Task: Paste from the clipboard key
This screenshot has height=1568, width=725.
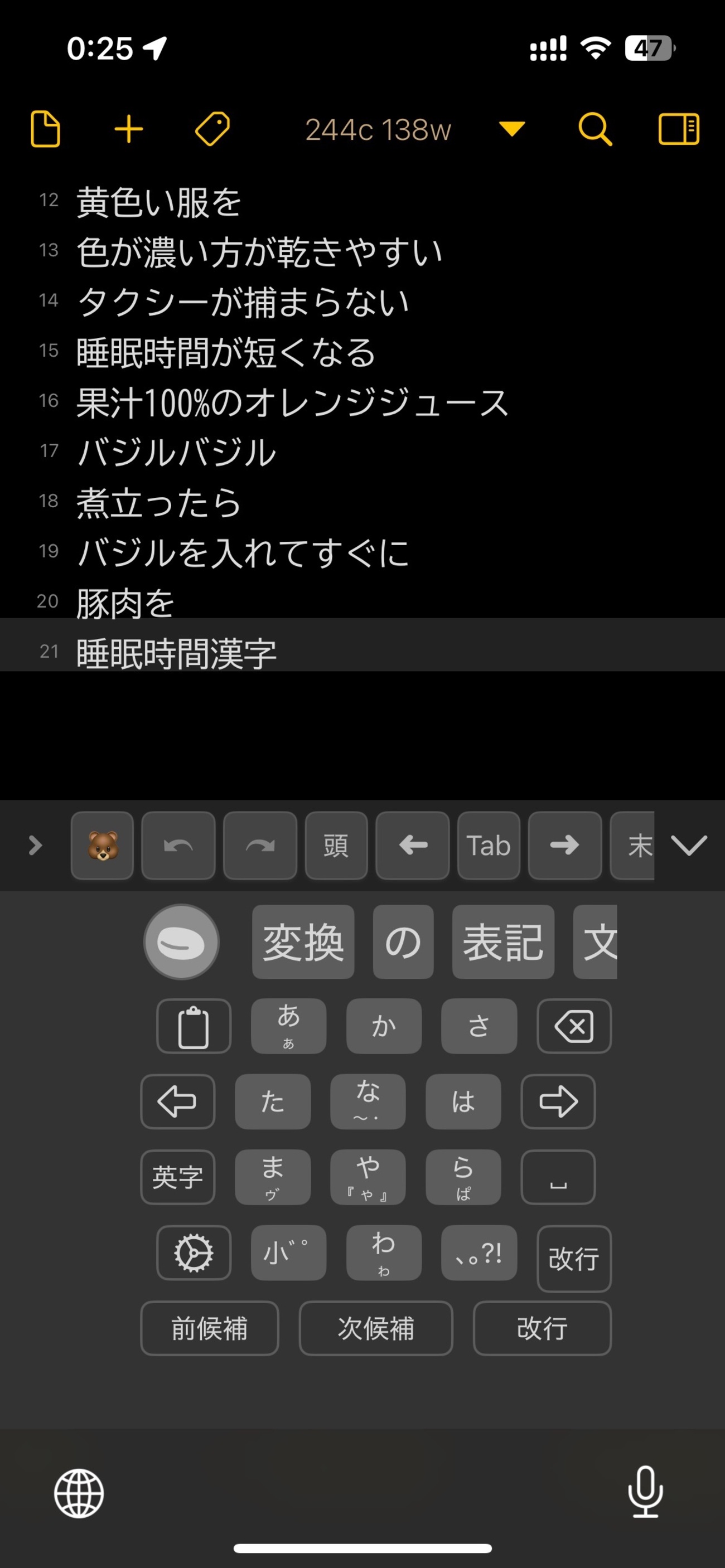Action: pos(194,1026)
